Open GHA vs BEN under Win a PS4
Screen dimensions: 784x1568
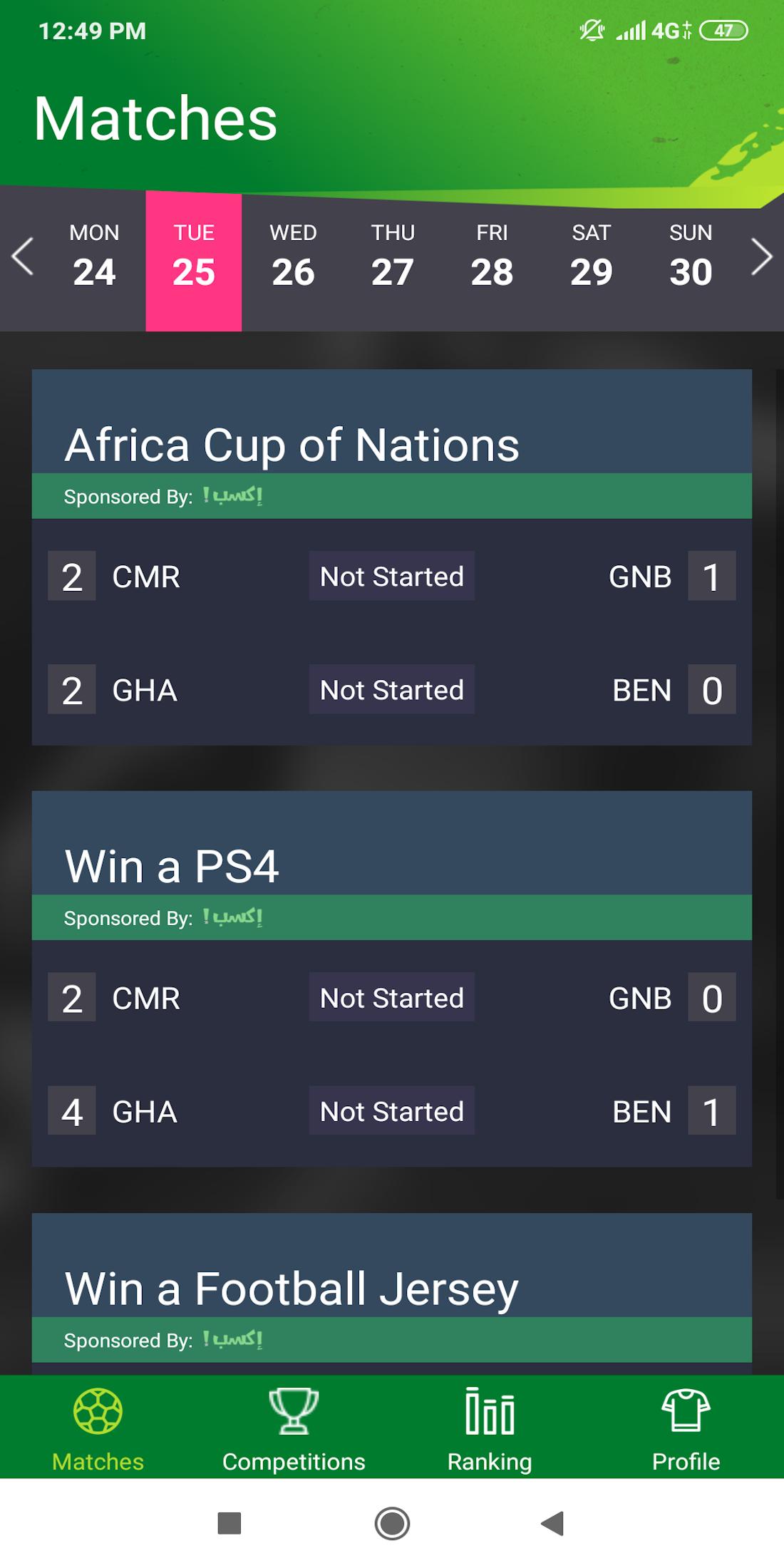coord(391,1111)
